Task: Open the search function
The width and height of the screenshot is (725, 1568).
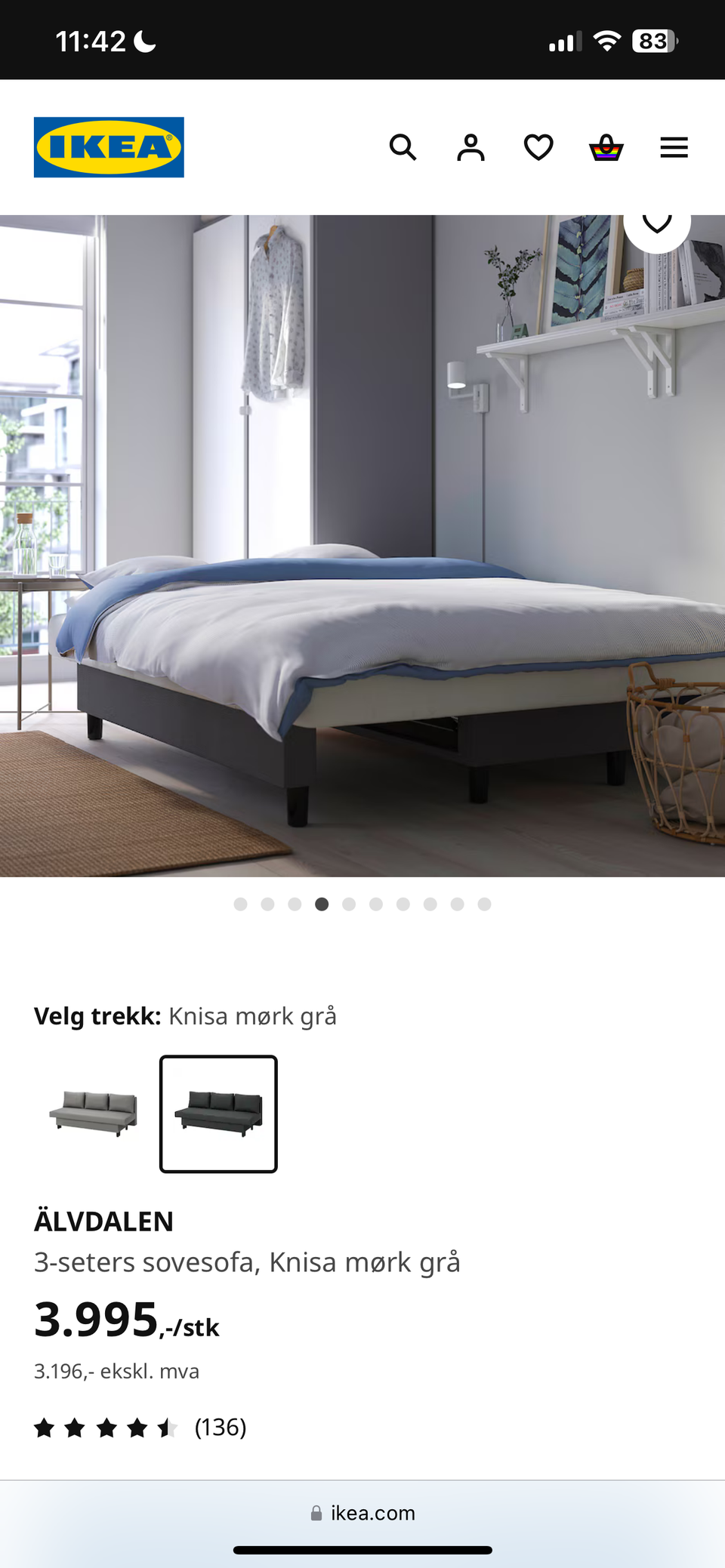Action: [x=403, y=147]
